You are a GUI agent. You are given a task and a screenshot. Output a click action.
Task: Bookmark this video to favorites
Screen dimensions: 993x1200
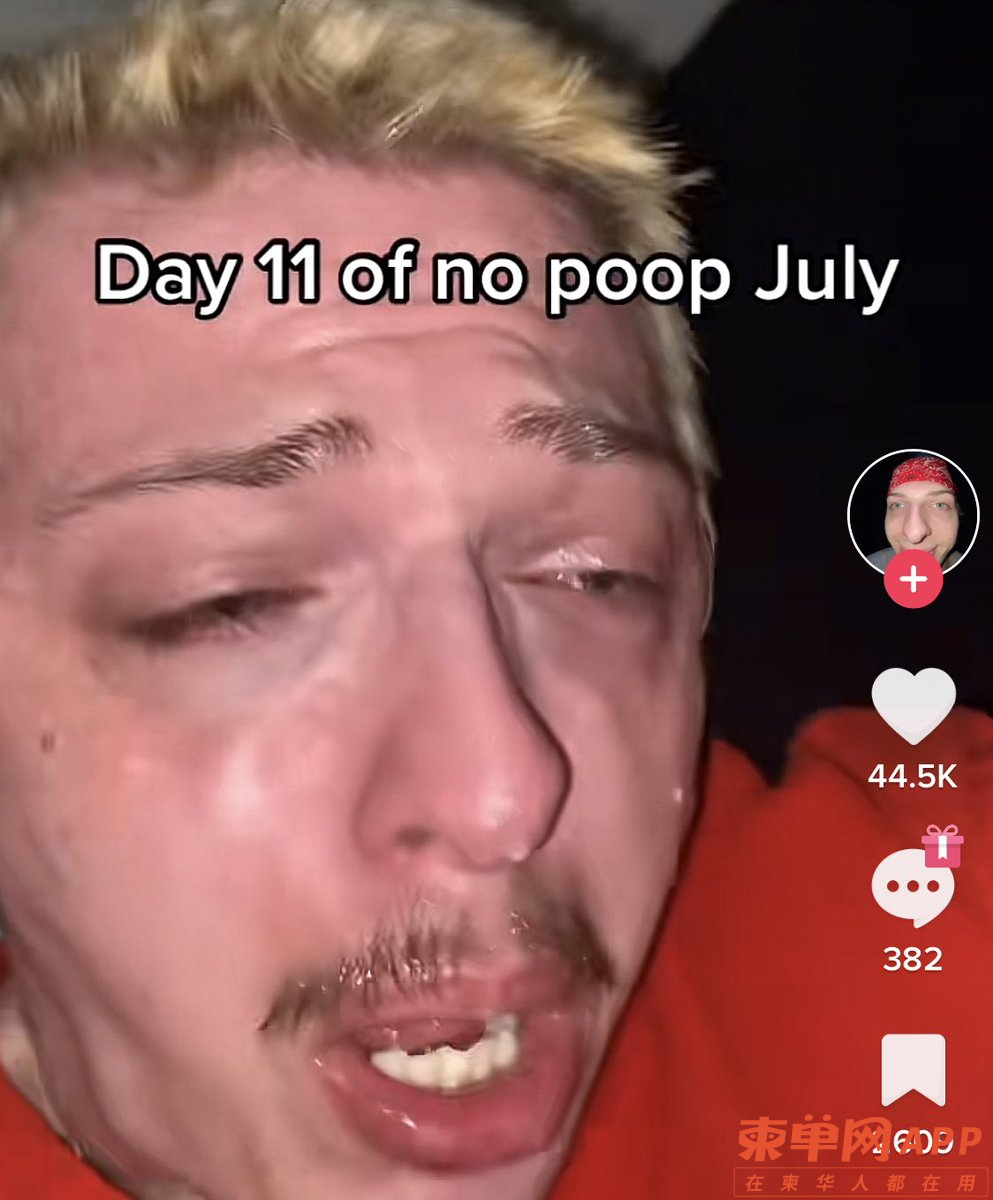point(912,1070)
